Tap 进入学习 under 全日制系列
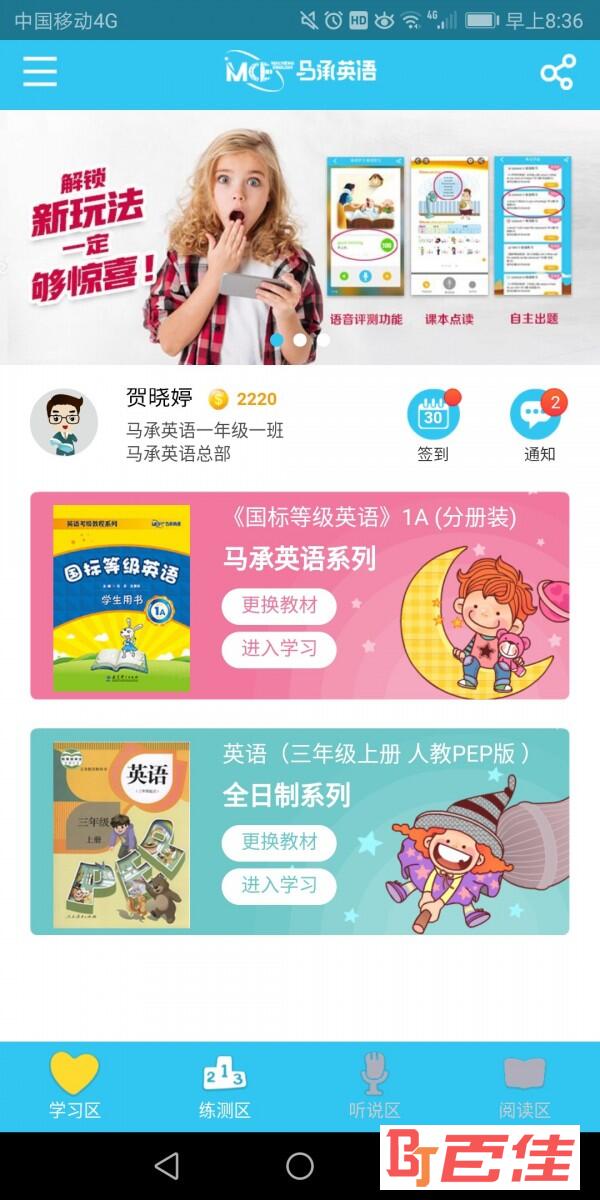 (x=279, y=885)
